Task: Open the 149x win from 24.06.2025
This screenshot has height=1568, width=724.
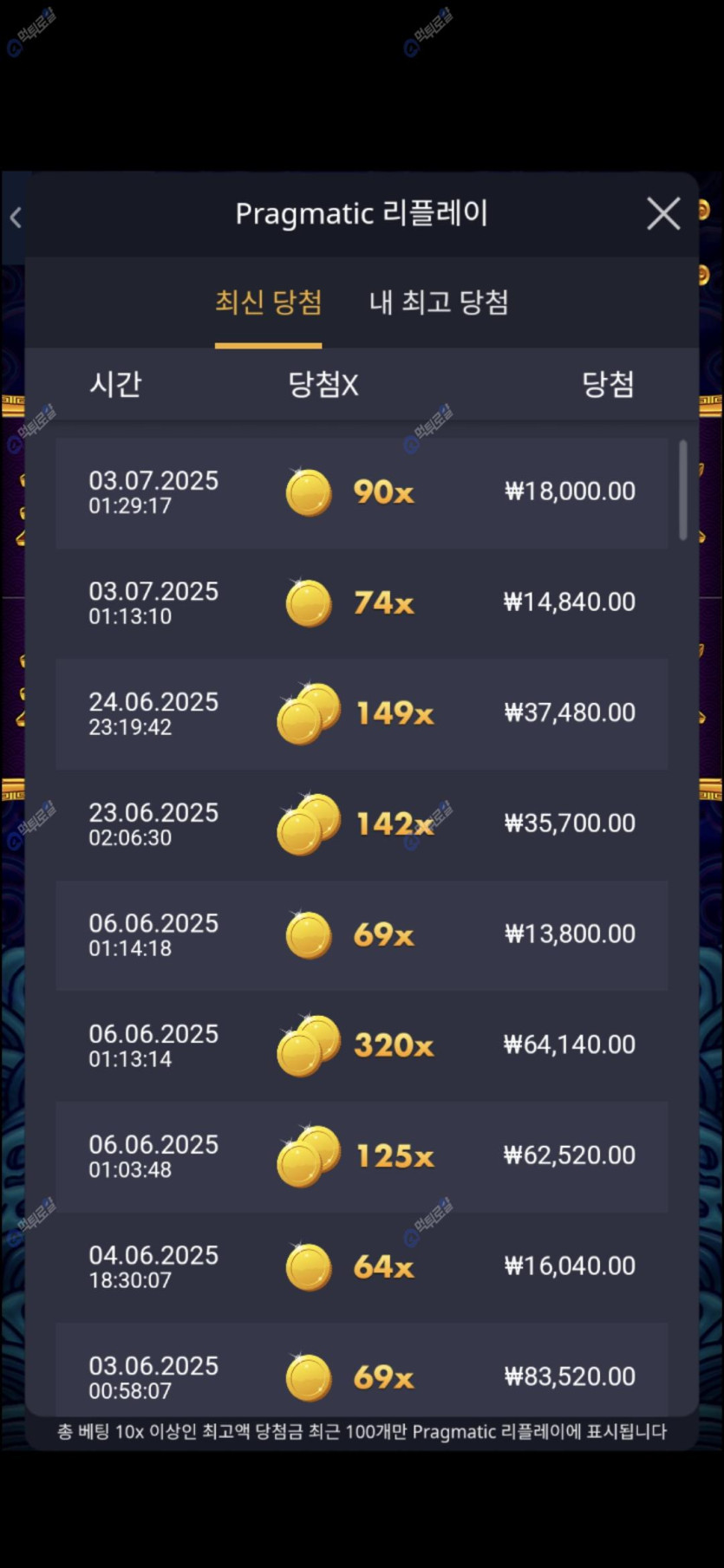Action: [x=362, y=713]
